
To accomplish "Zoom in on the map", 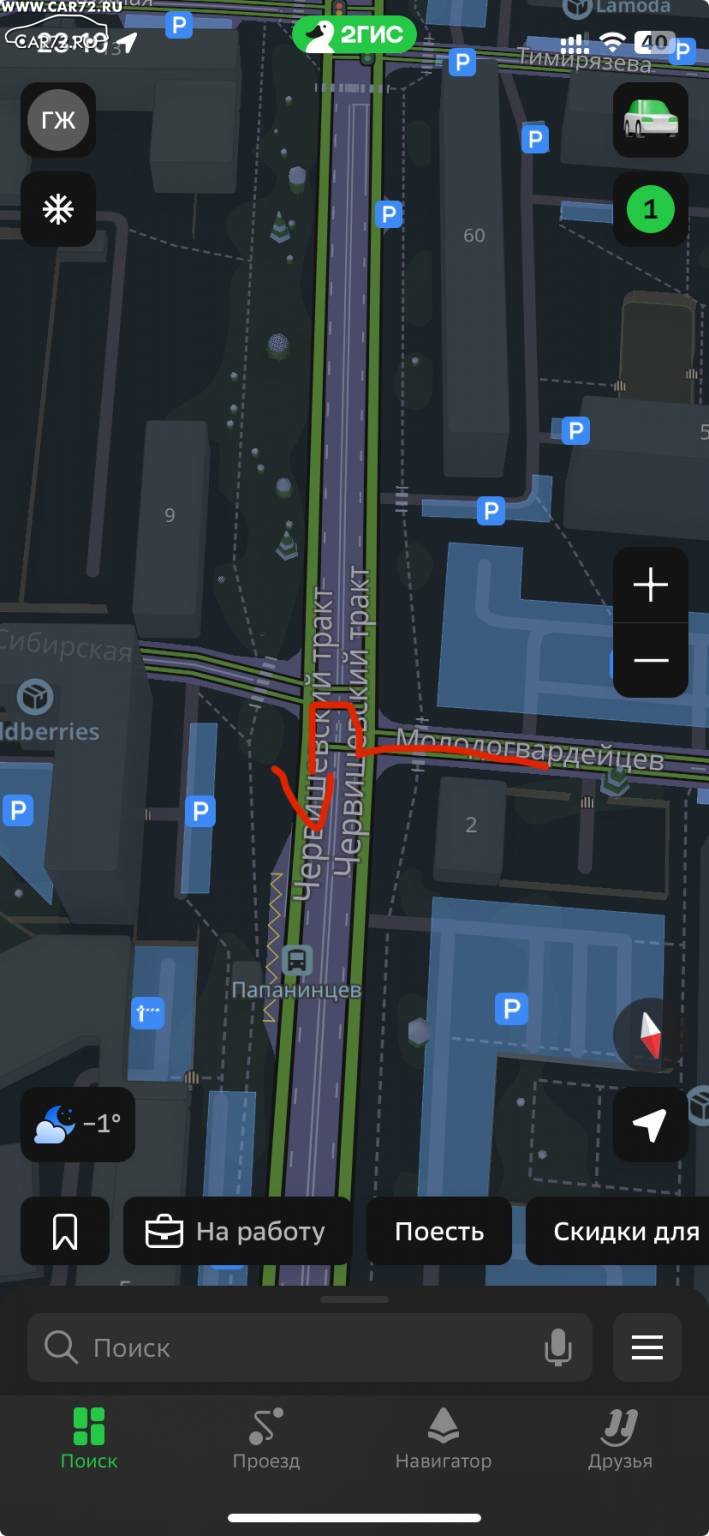I will 650,585.
